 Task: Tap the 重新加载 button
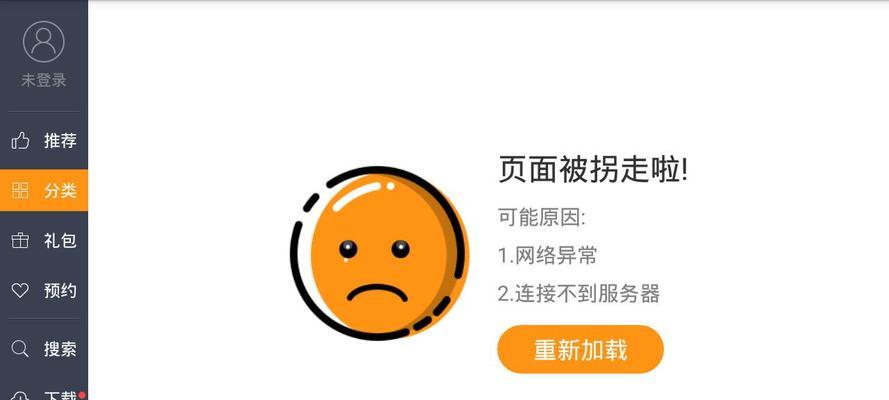point(580,350)
